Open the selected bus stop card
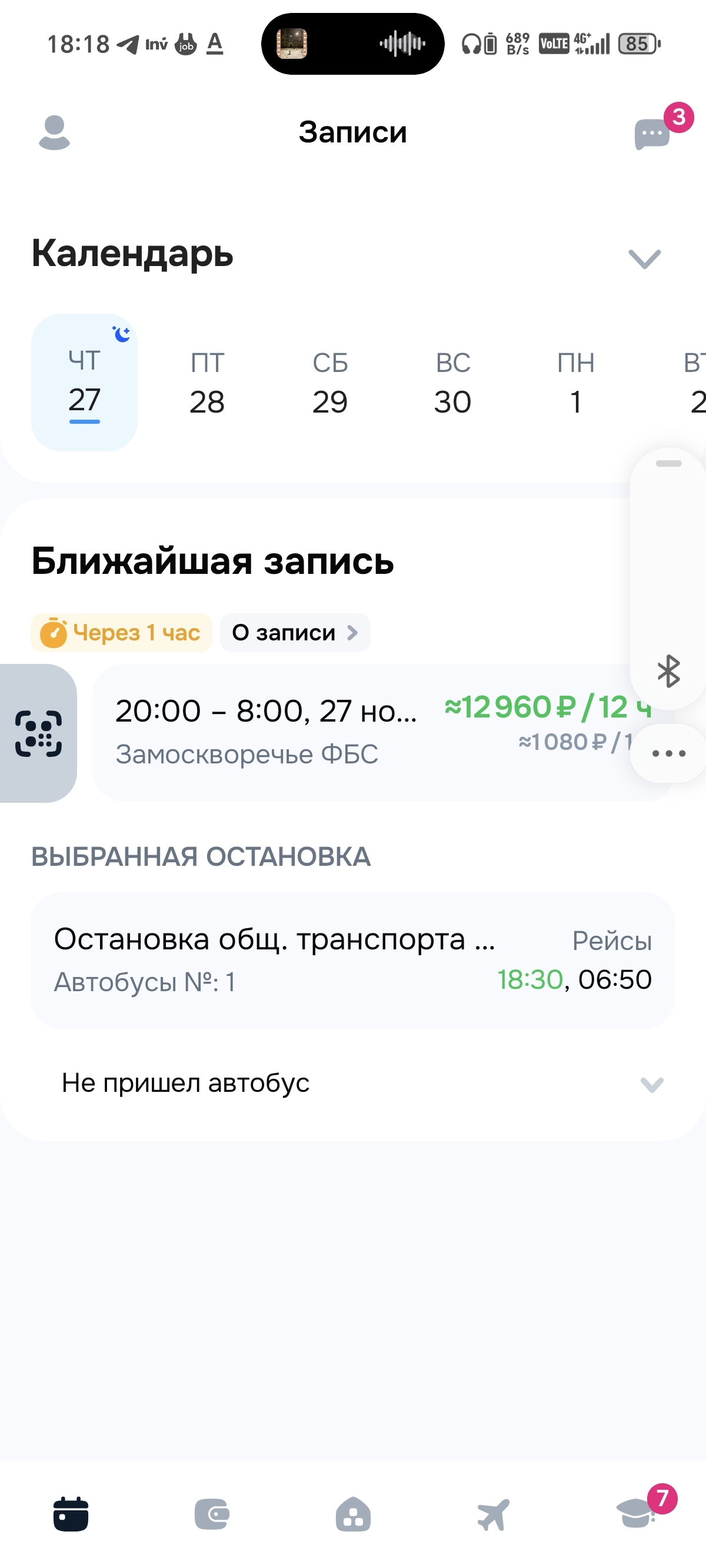Screen dimensions: 706x1568 352,960
